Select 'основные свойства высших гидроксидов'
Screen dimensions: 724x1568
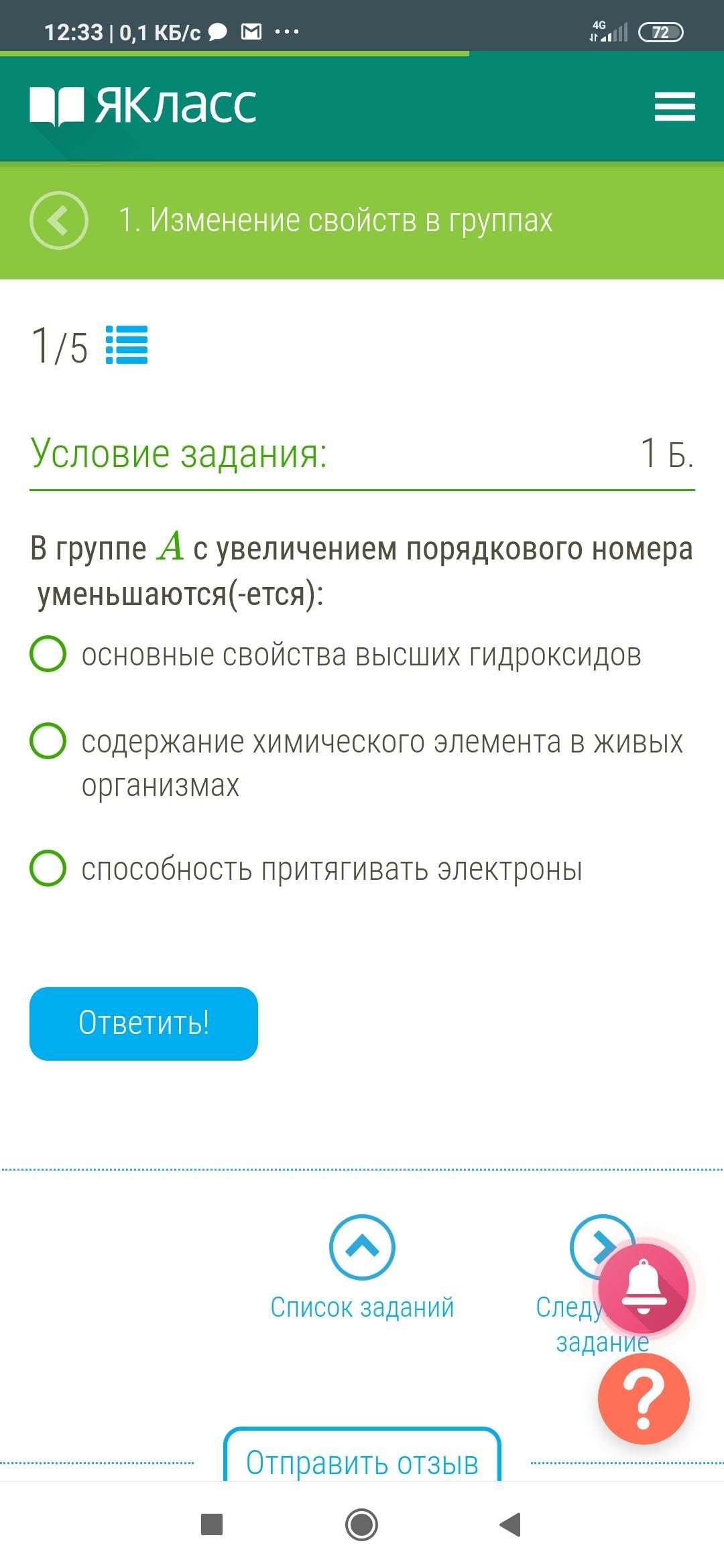point(335,655)
